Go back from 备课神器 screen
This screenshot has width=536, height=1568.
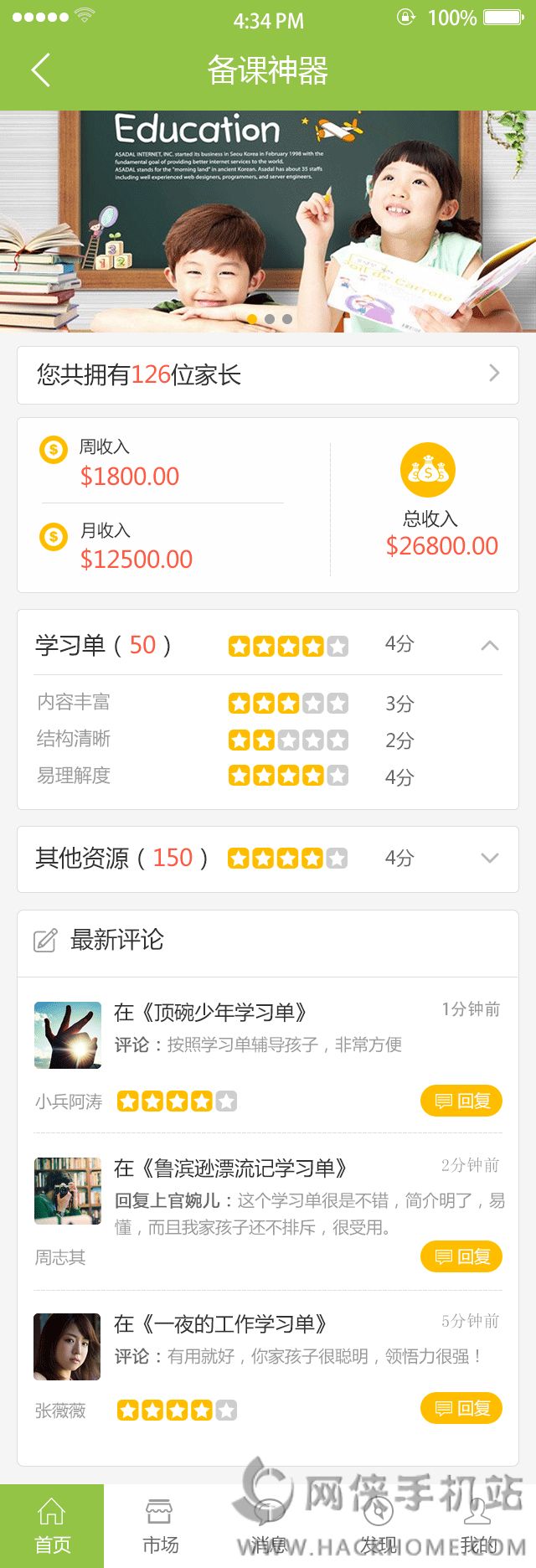click(x=40, y=70)
